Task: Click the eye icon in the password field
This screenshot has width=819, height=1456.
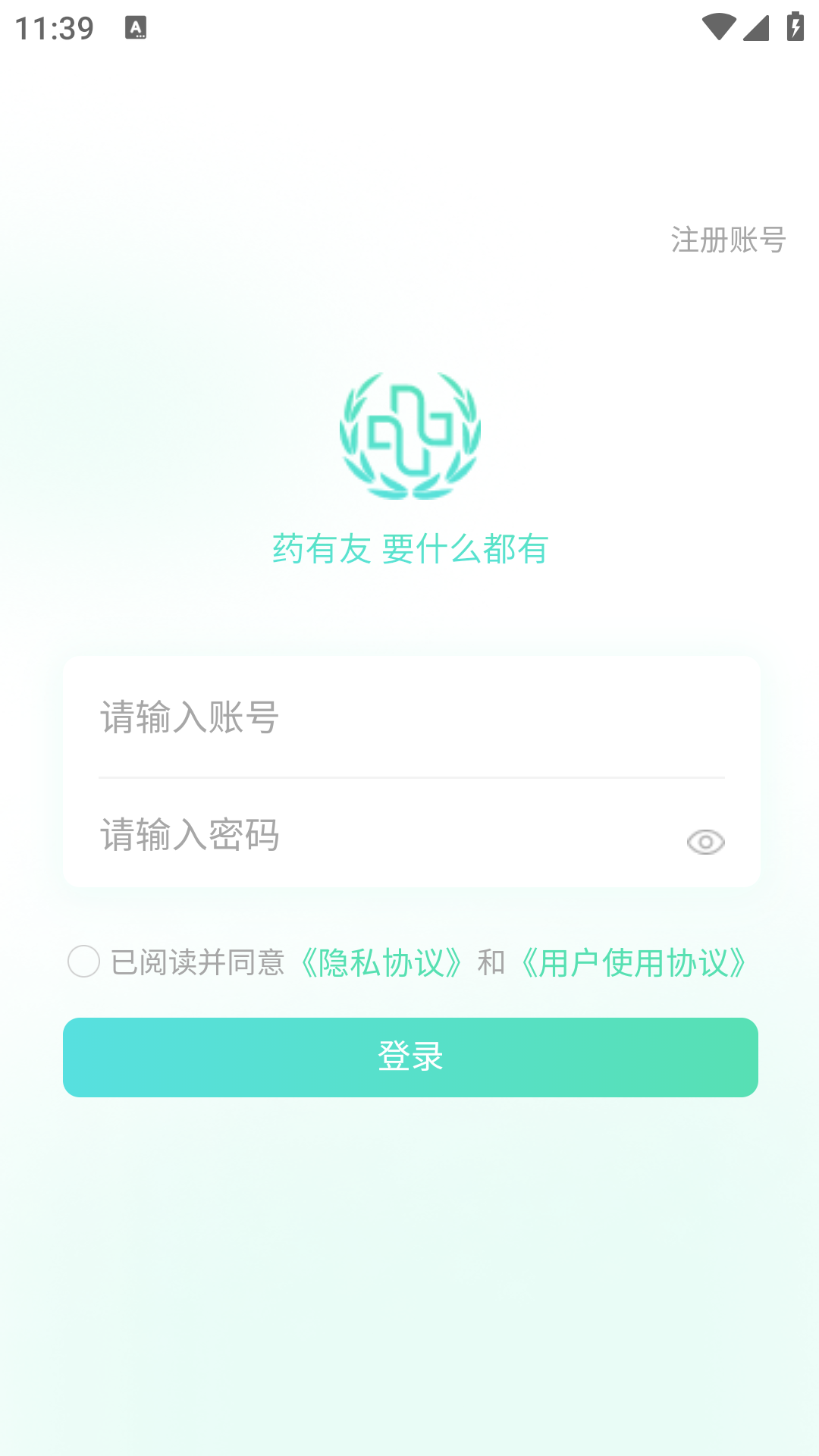Action: (704, 842)
